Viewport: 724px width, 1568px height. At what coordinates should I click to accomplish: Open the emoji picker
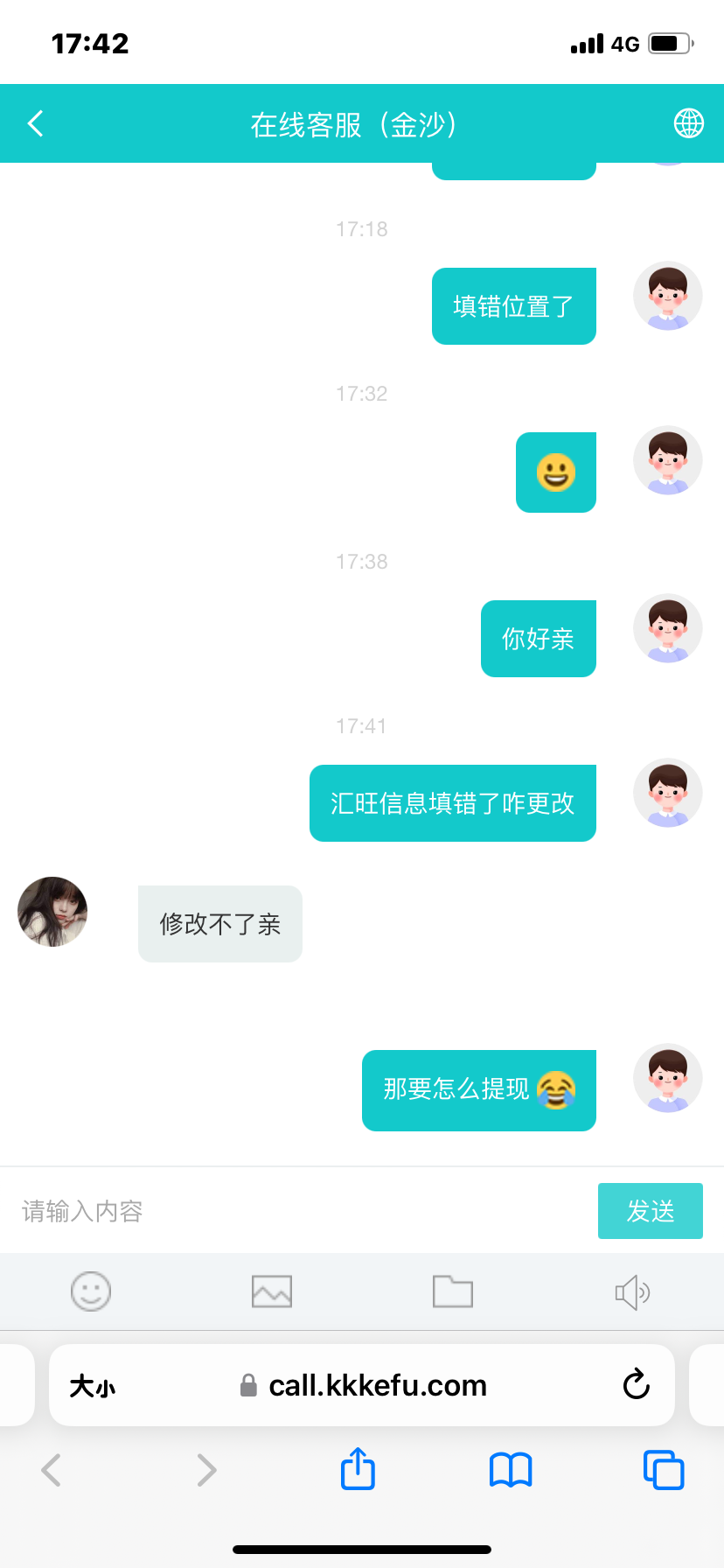tap(91, 1291)
